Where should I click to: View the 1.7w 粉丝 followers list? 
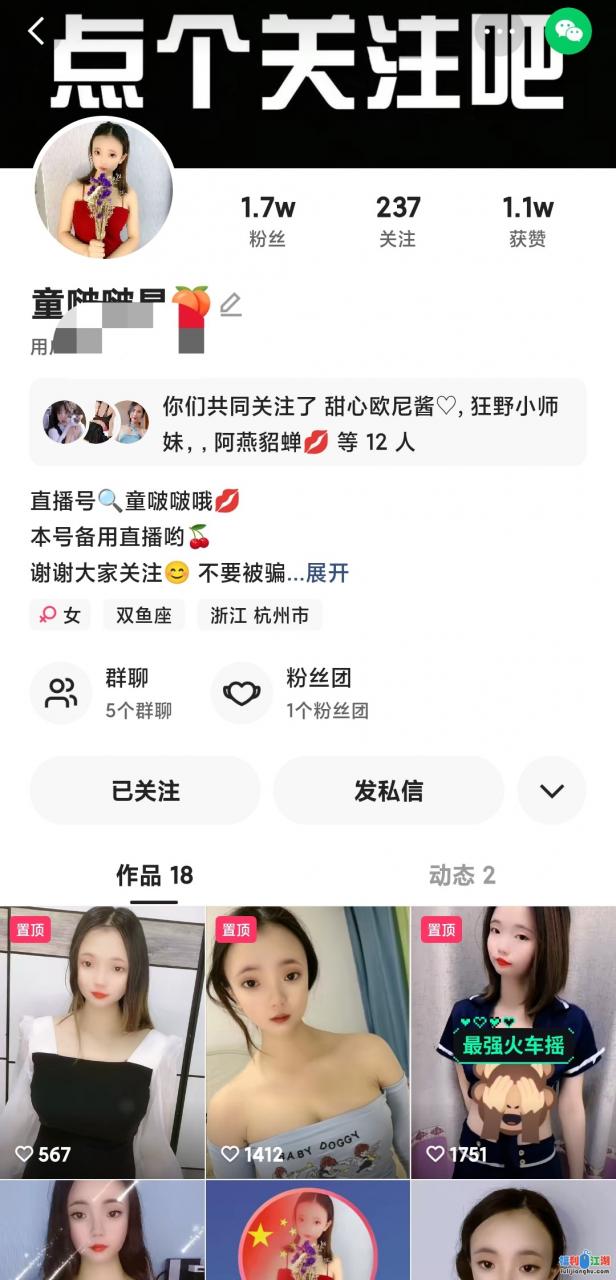267,221
